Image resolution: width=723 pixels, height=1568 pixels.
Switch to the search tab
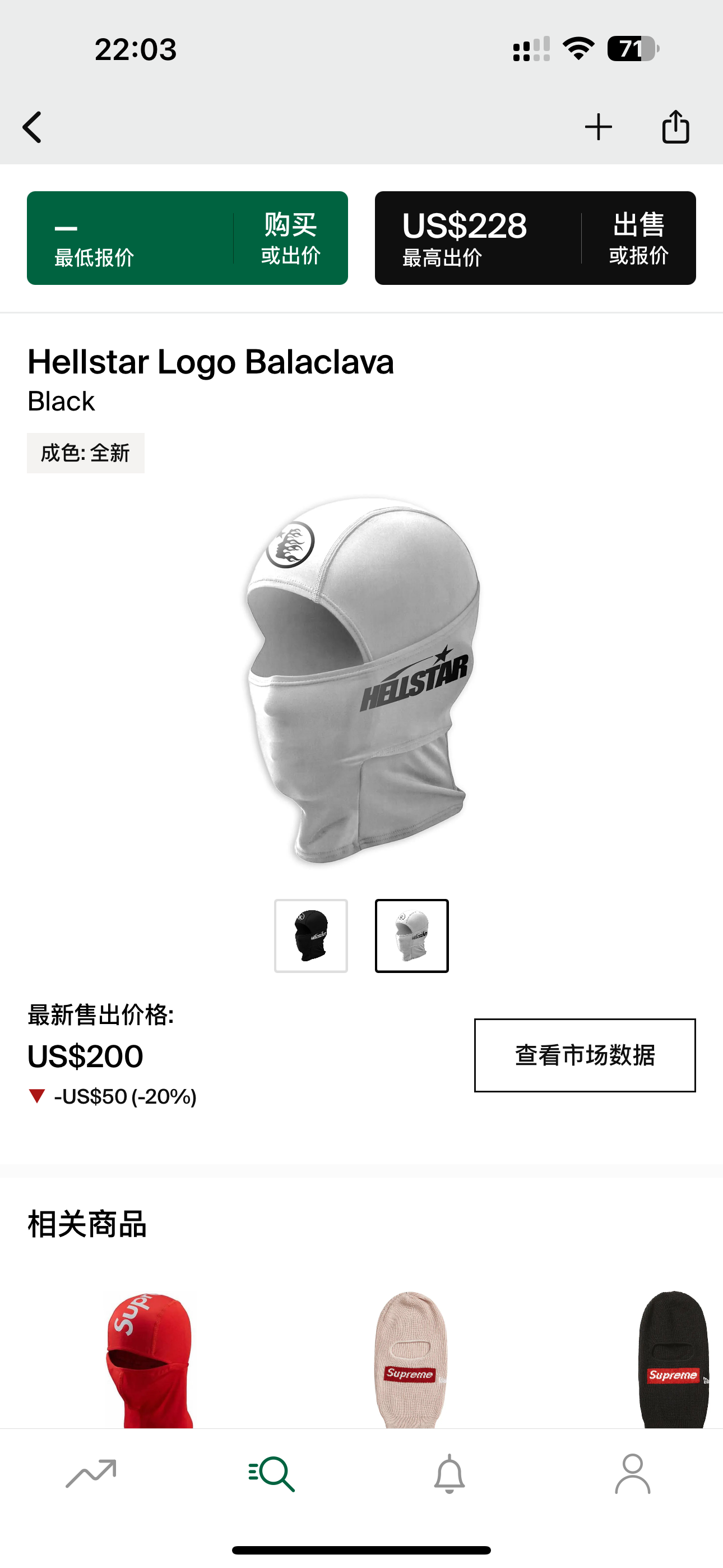pyautogui.click(x=271, y=1474)
